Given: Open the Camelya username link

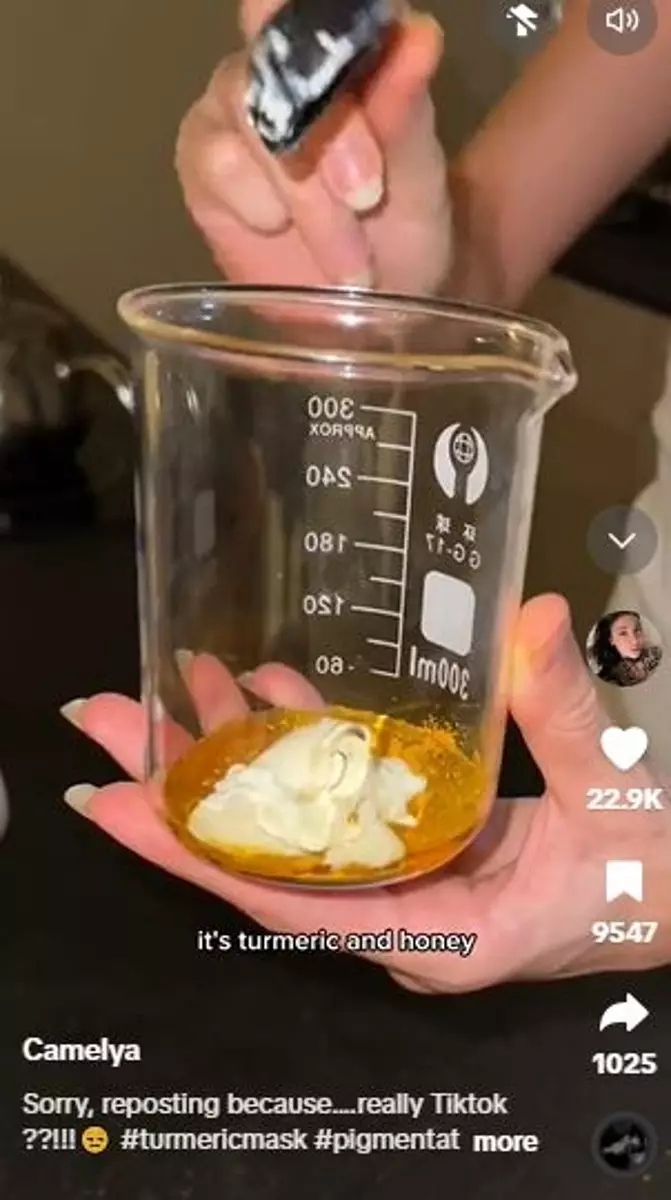Looking at the screenshot, I should [x=81, y=1050].
